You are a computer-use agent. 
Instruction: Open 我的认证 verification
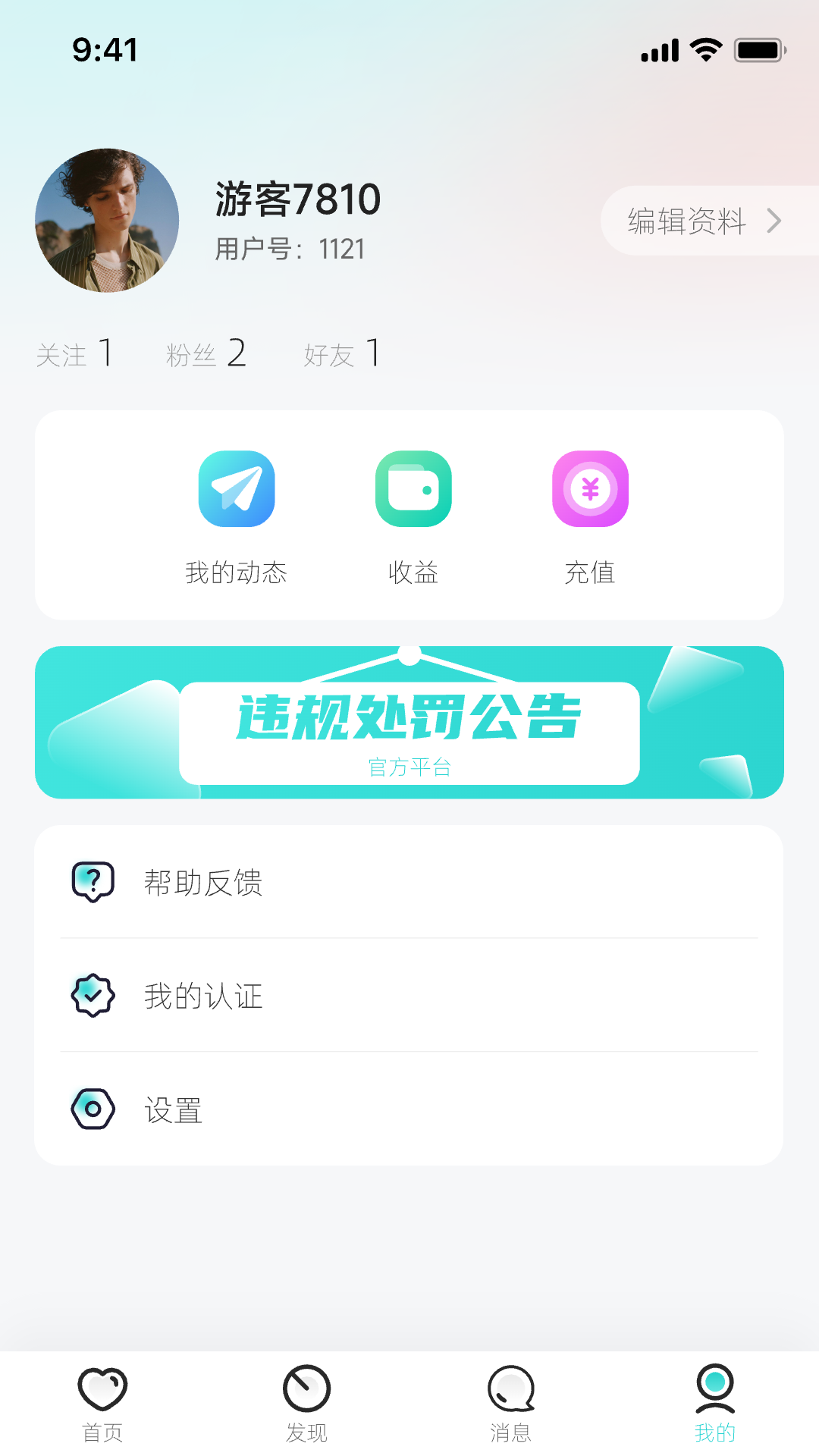tap(409, 996)
